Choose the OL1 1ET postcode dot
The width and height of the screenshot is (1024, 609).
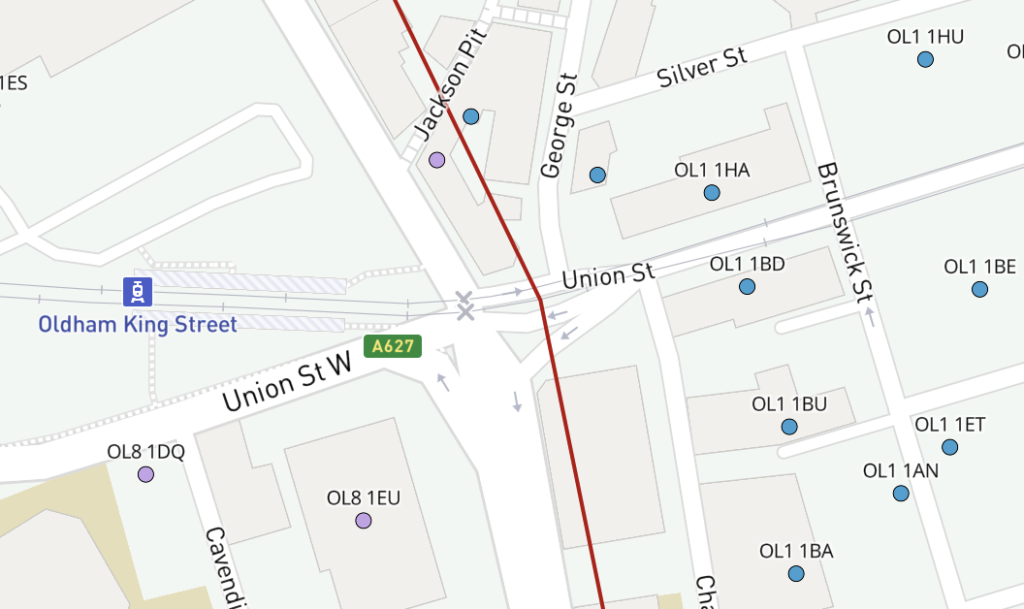point(950,447)
